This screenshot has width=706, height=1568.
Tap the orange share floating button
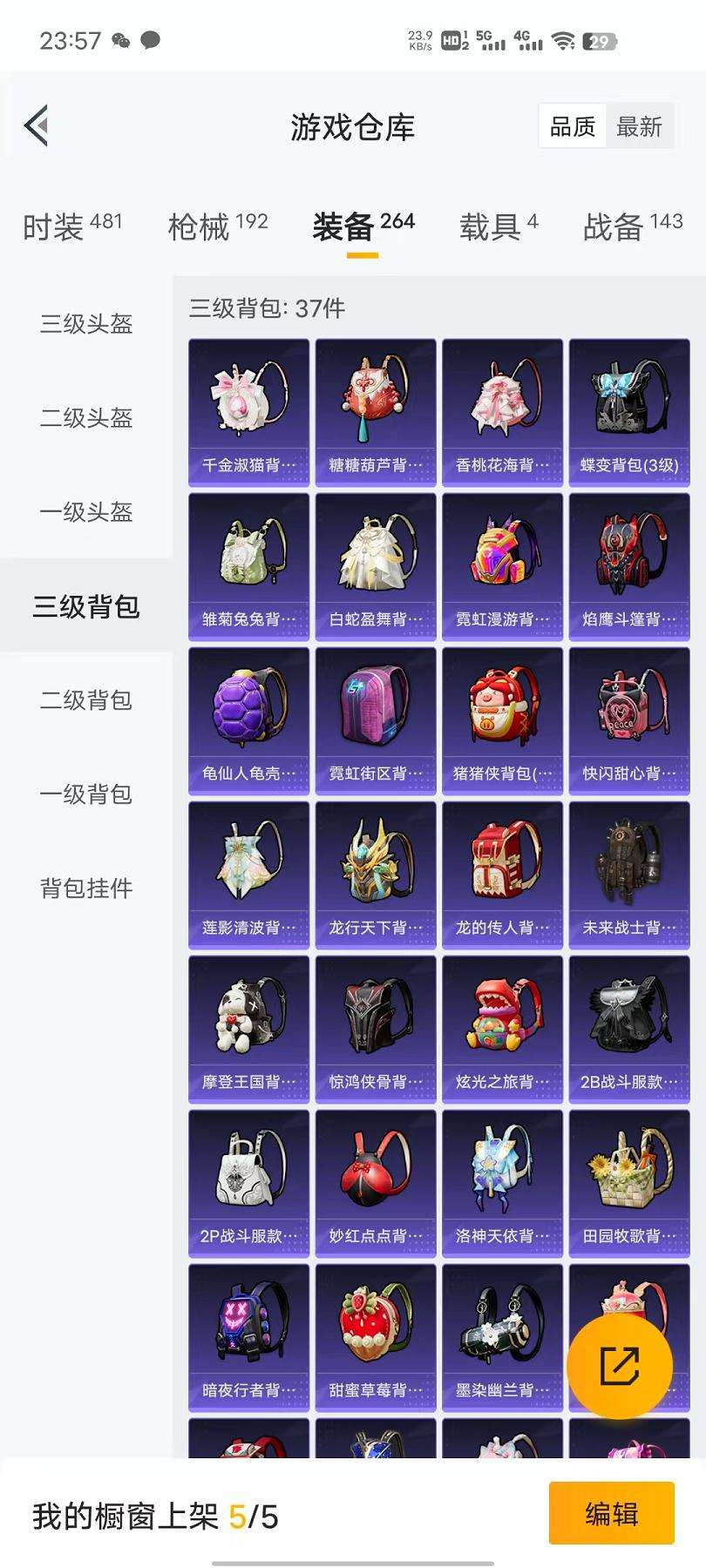(x=620, y=1365)
